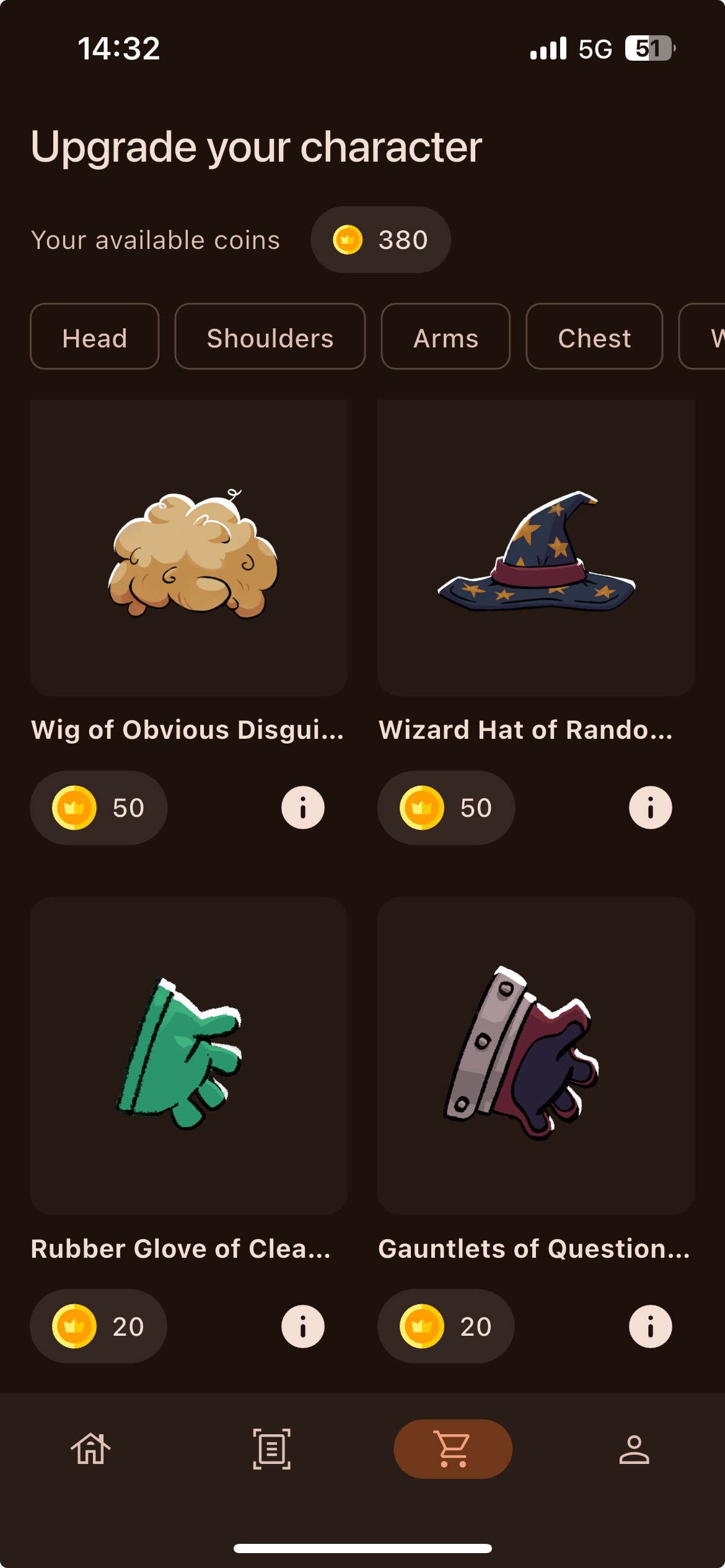Purchase the Gauntlets for 20 coins
The height and width of the screenshot is (1568, 725).
(446, 1326)
